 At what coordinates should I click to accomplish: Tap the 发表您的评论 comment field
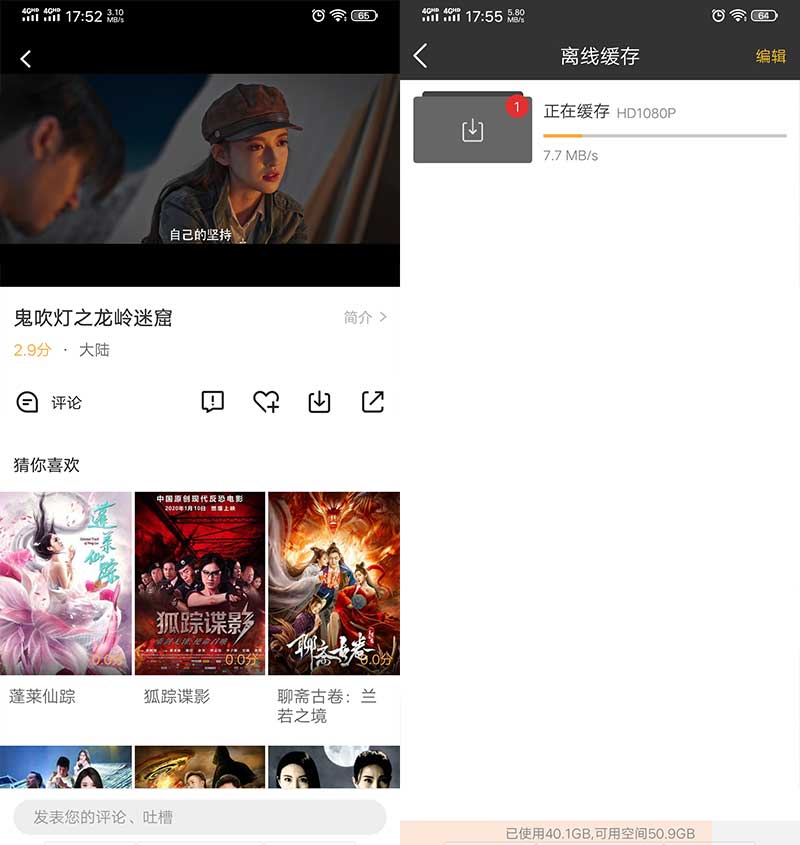tap(200, 817)
